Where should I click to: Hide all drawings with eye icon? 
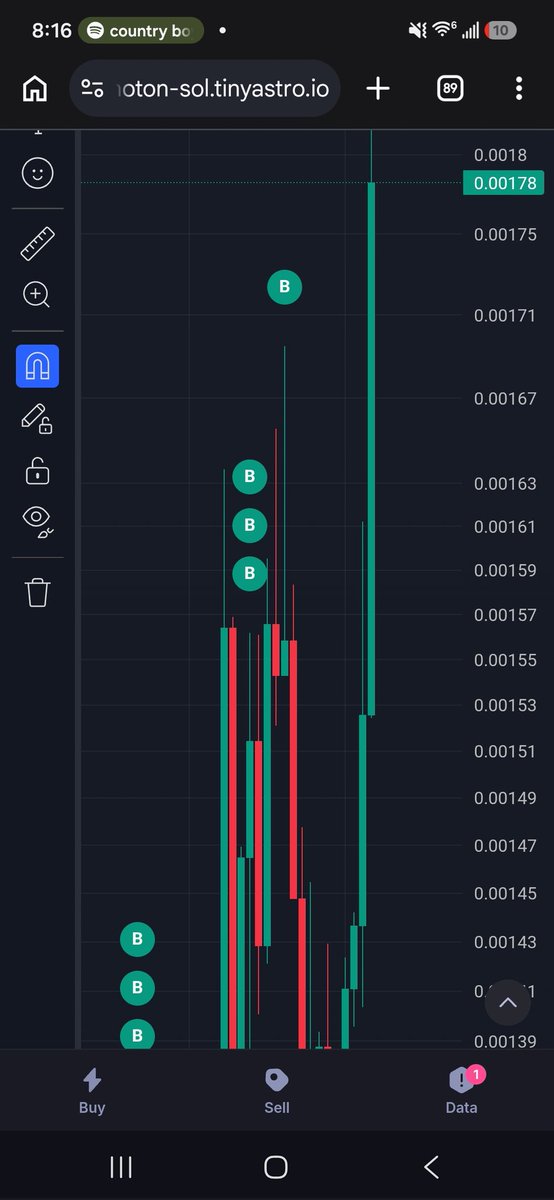[x=37, y=519]
